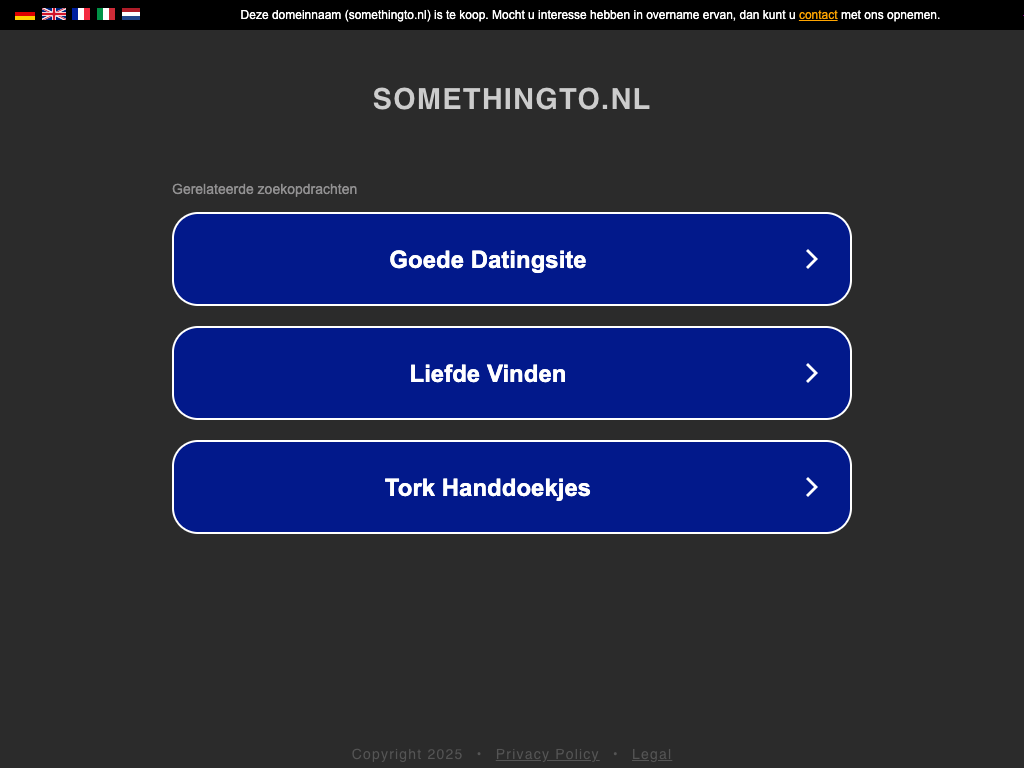Viewport: 1024px width, 768px height.
Task: Choose the French flag language
Action: 81,14
